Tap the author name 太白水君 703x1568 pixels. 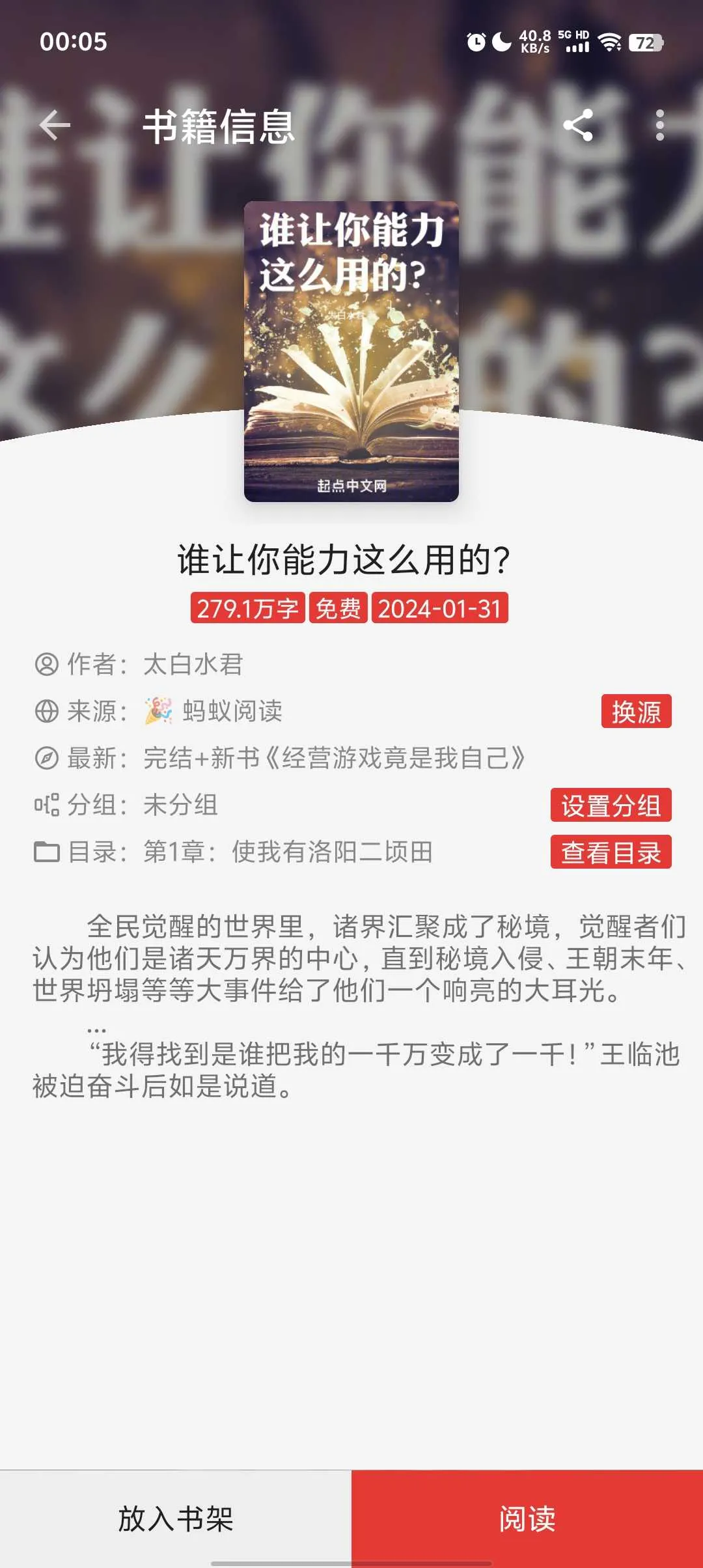(x=193, y=664)
